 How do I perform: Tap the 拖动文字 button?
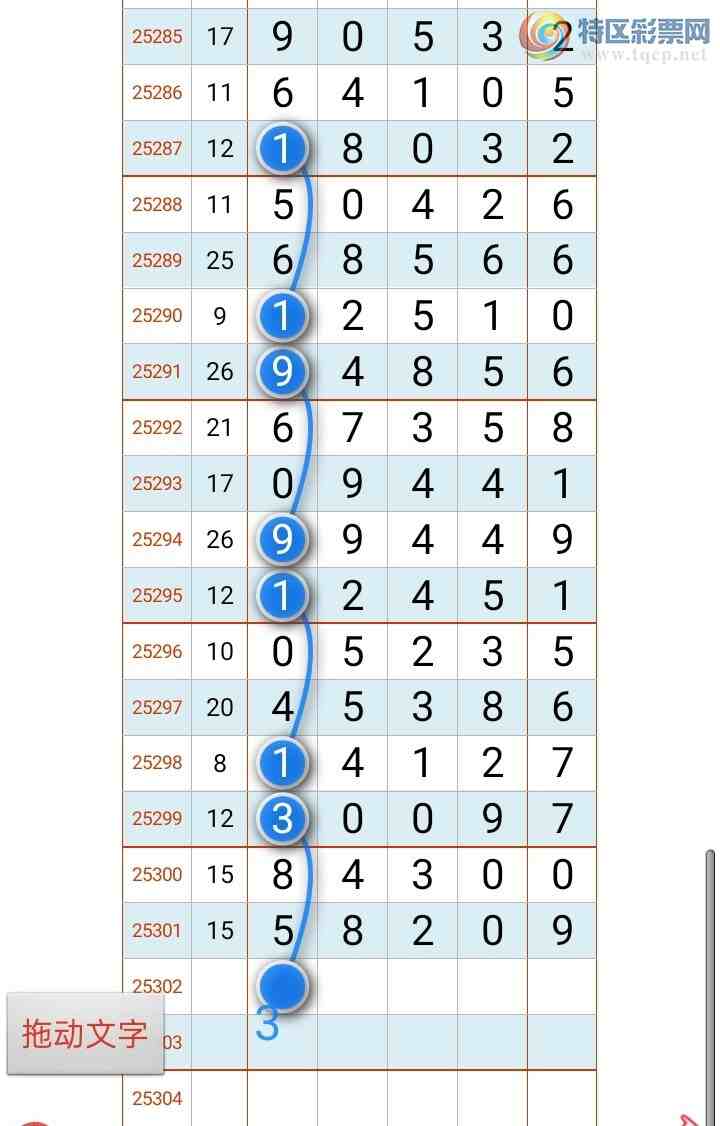pos(85,1034)
